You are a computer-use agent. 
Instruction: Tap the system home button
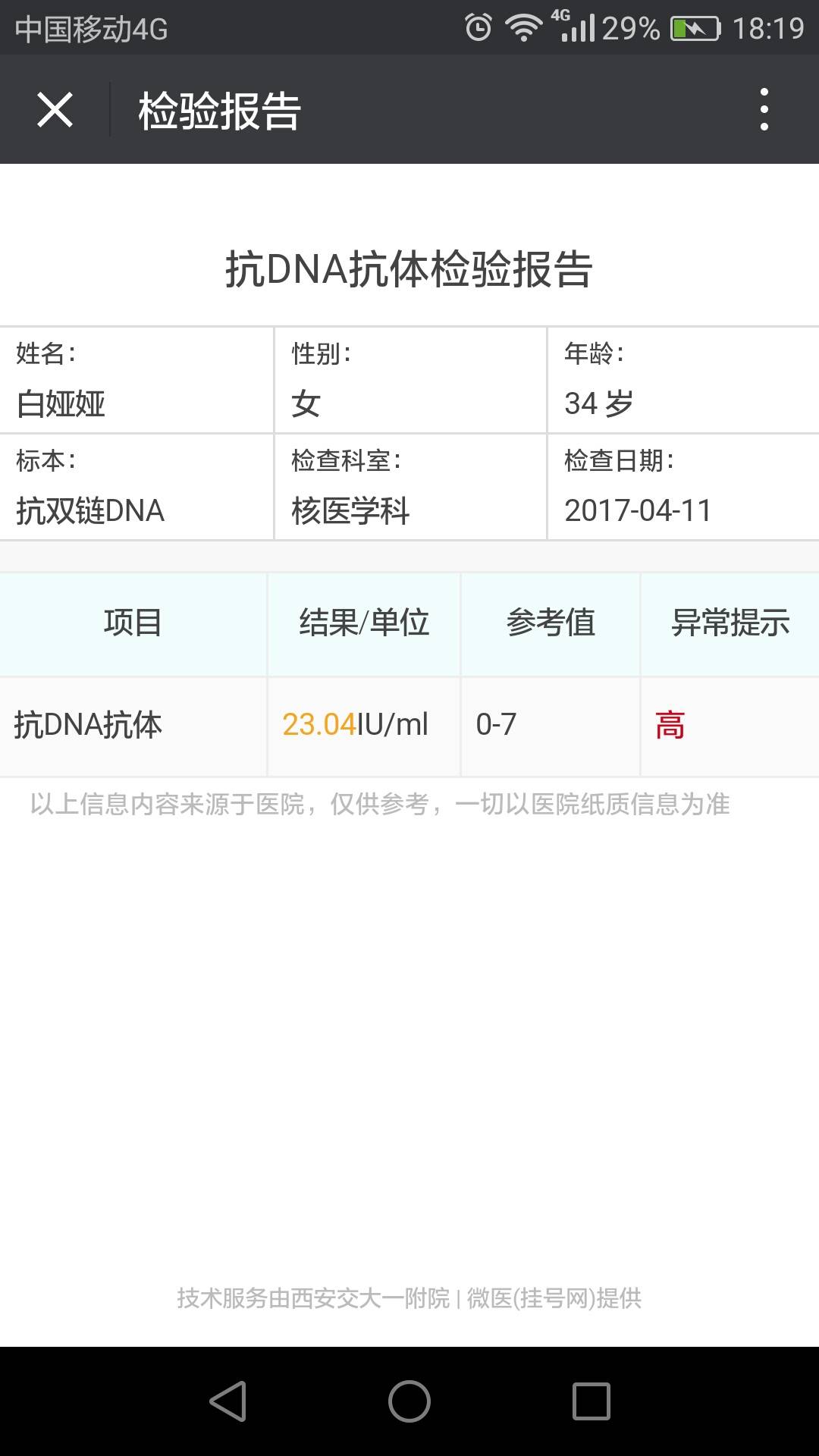pyautogui.click(x=409, y=1401)
